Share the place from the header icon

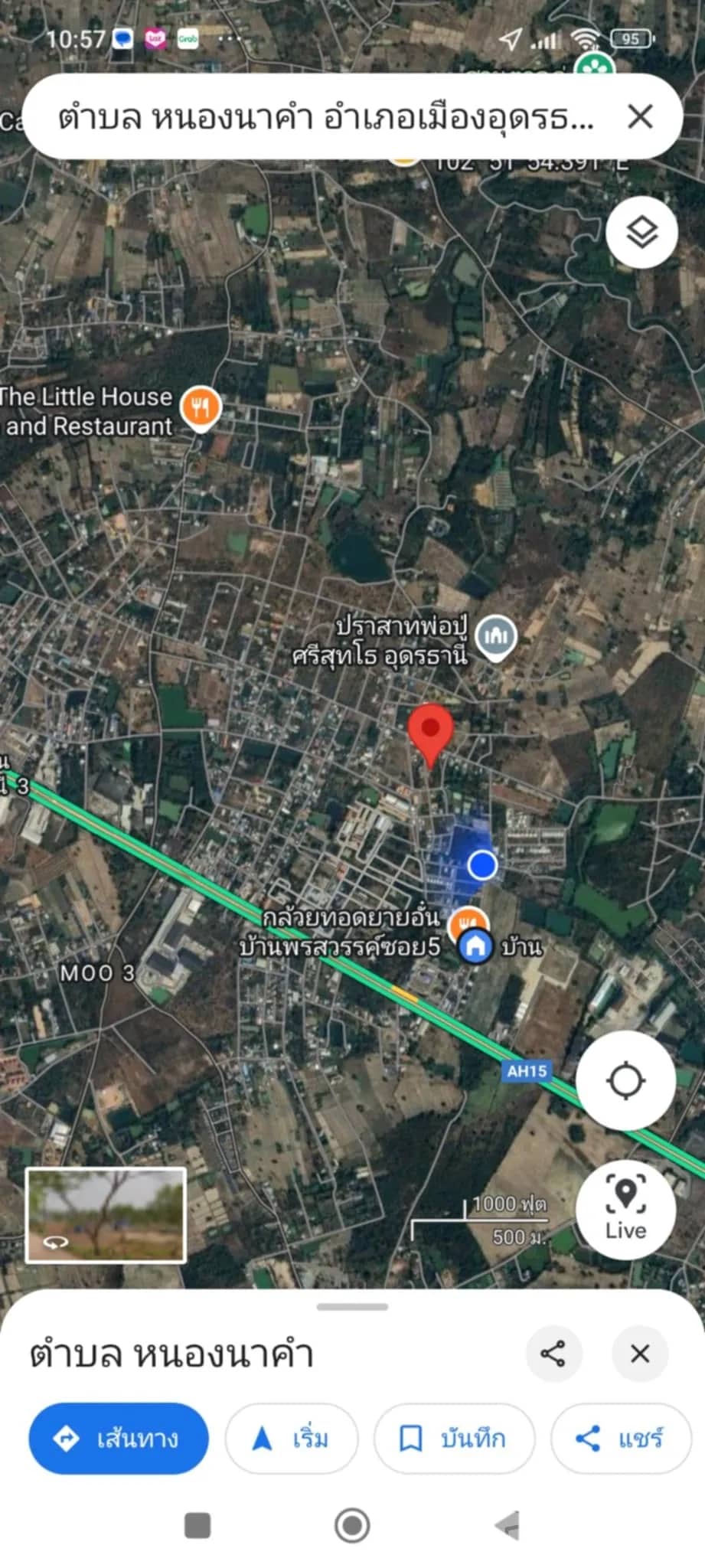tap(553, 1354)
